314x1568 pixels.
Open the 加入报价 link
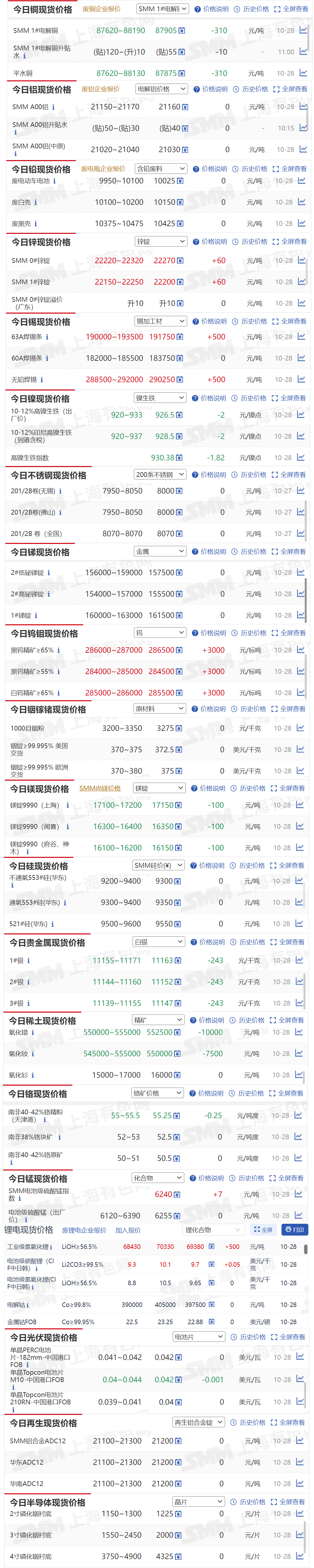[128, 1230]
